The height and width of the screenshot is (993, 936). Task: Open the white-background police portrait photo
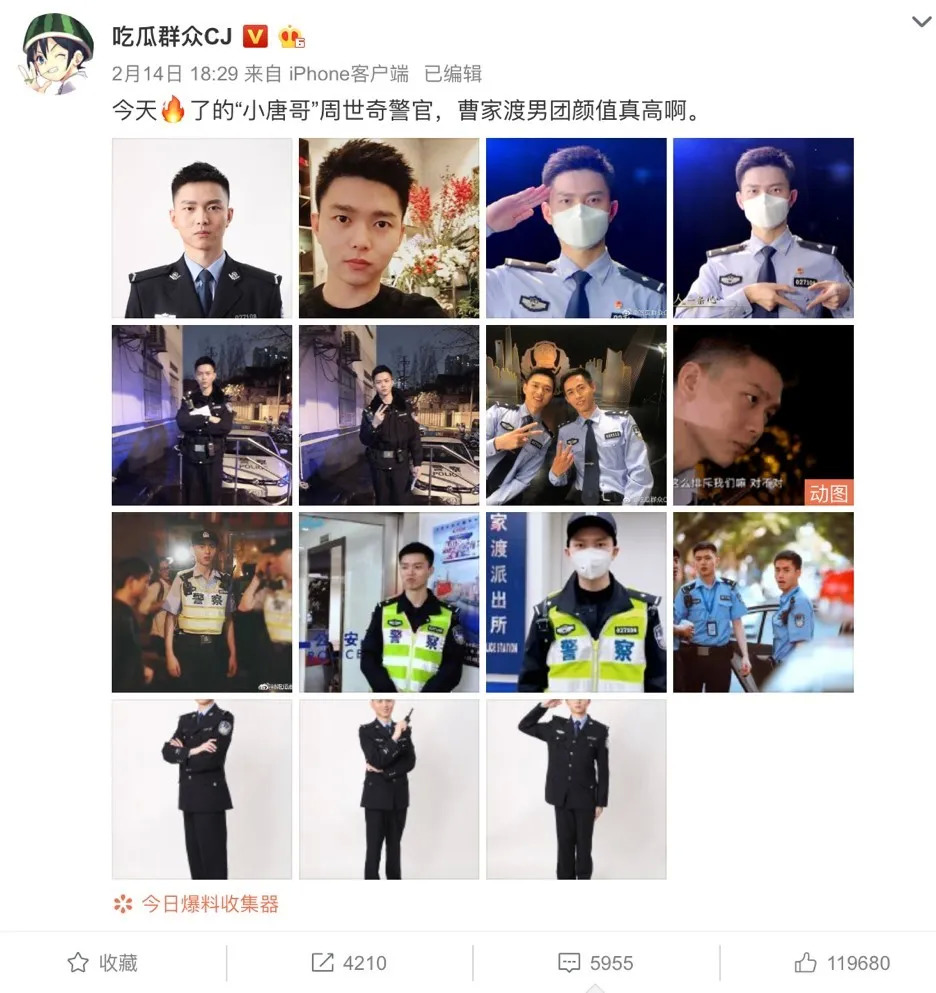(x=202, y=228)
